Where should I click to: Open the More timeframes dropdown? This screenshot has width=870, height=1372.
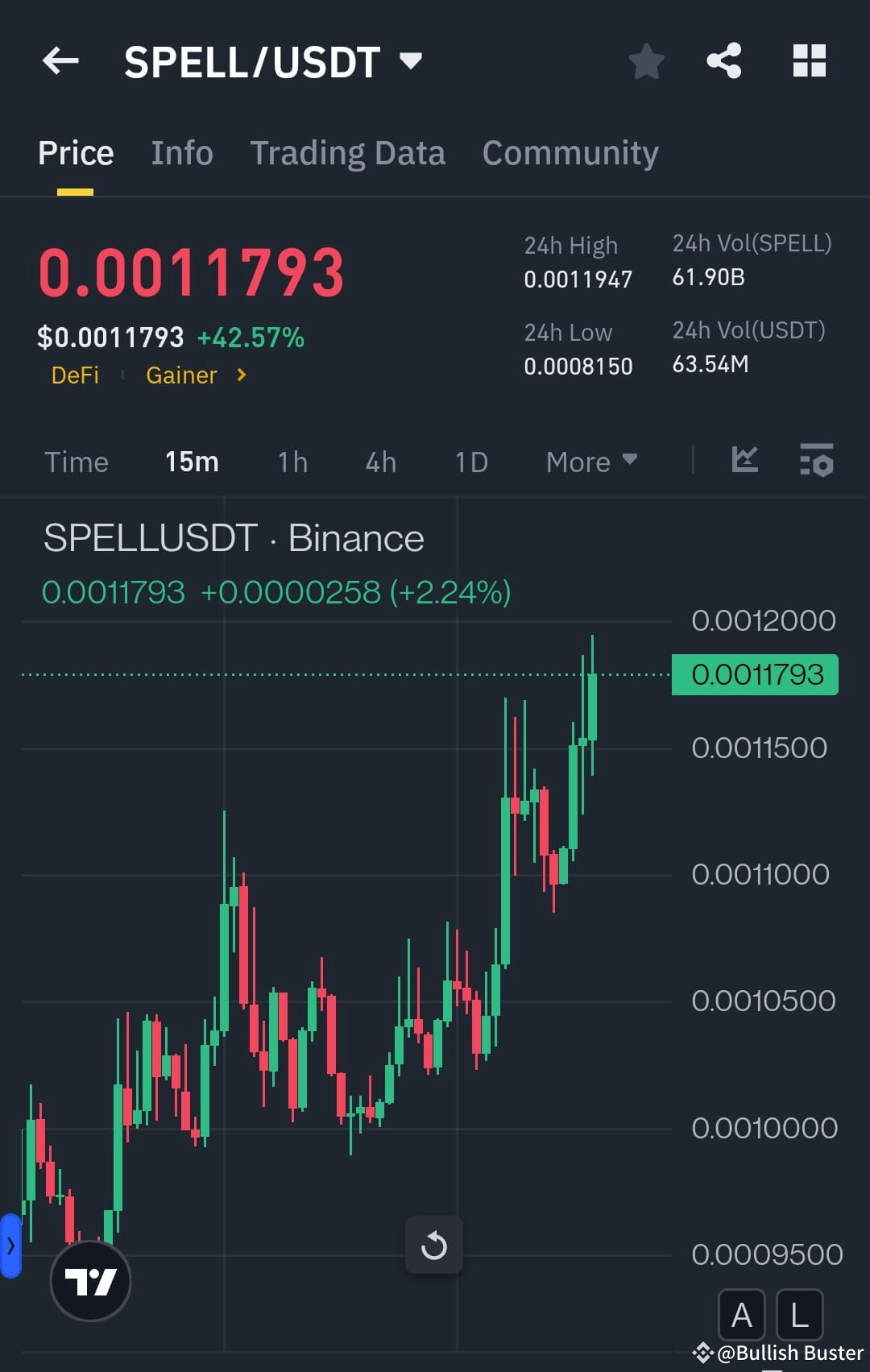pyautogui.click(x=590, y=461)
